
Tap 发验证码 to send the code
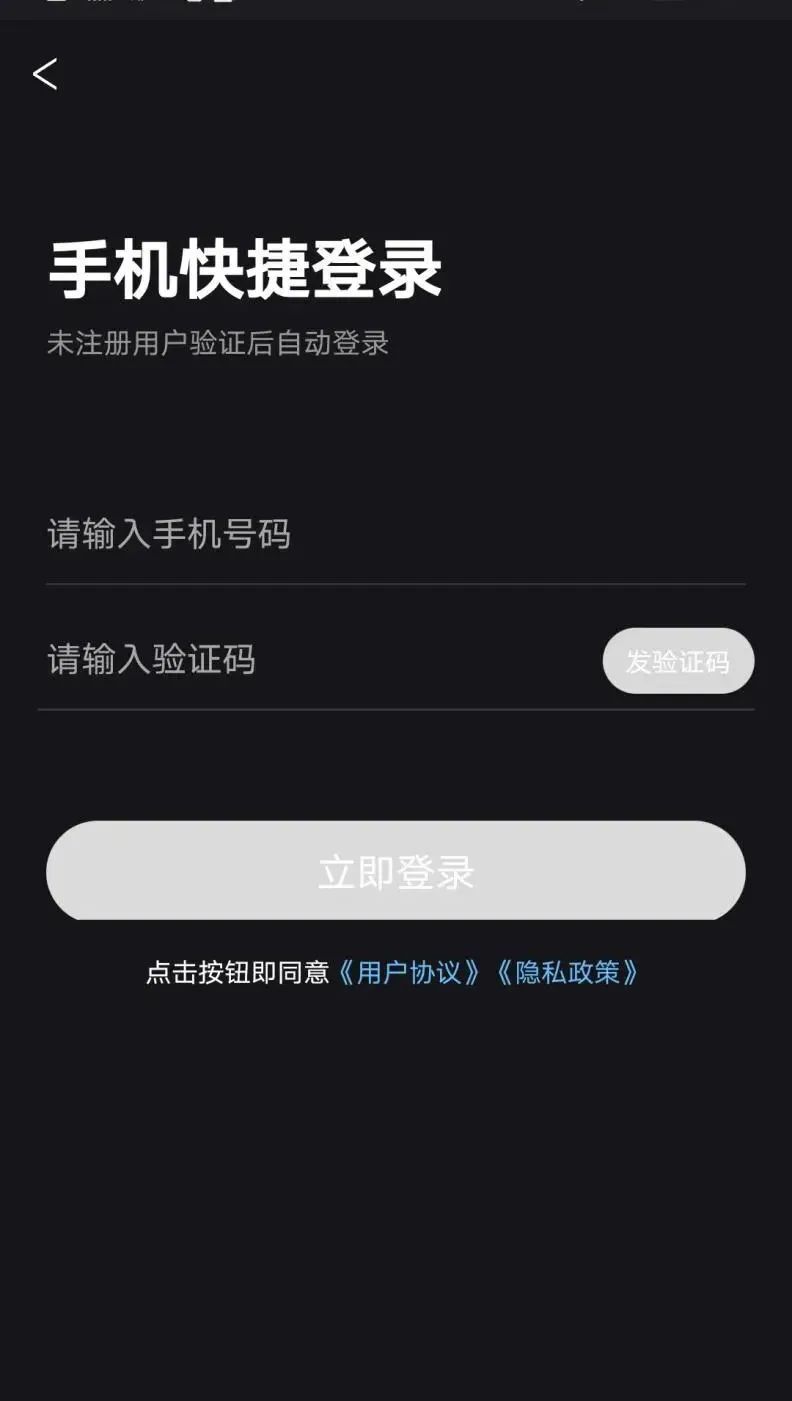tap(678, 661)
